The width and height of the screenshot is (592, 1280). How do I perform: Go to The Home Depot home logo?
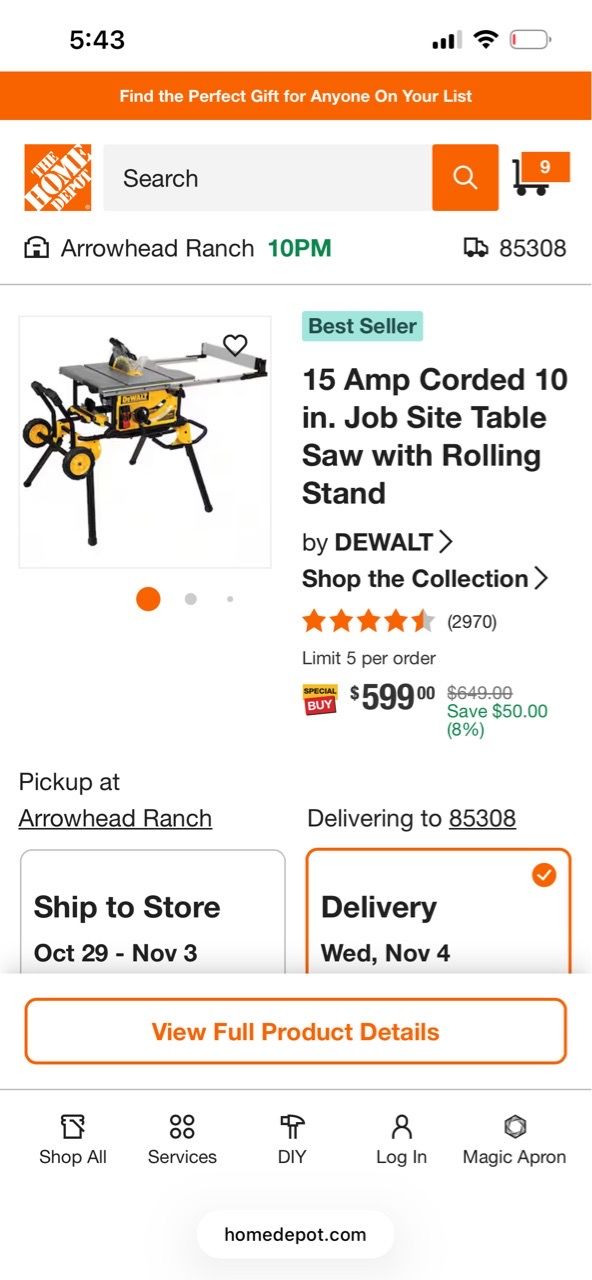(58, 178)
